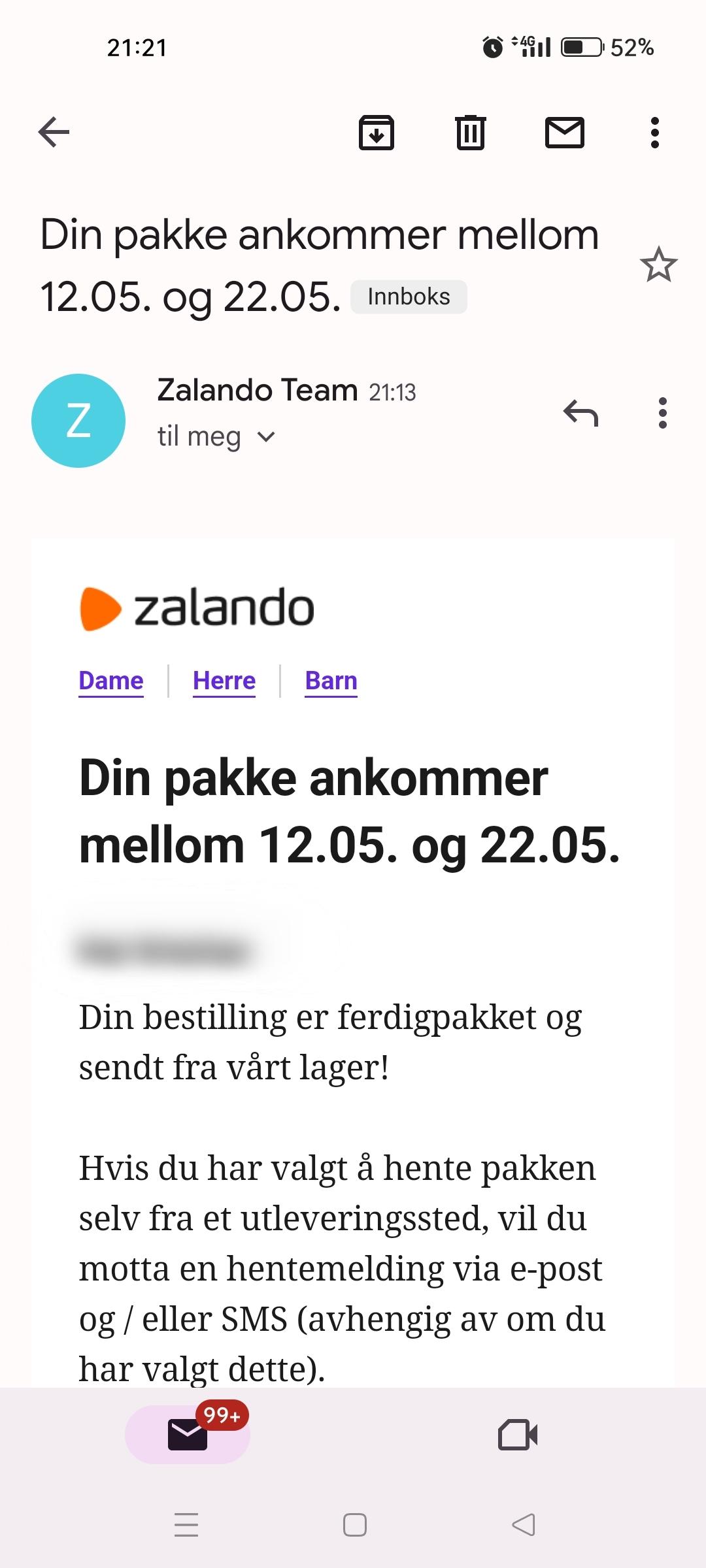Switch to the Meet video tab
706x1568 pixels.
[518, 1435]
